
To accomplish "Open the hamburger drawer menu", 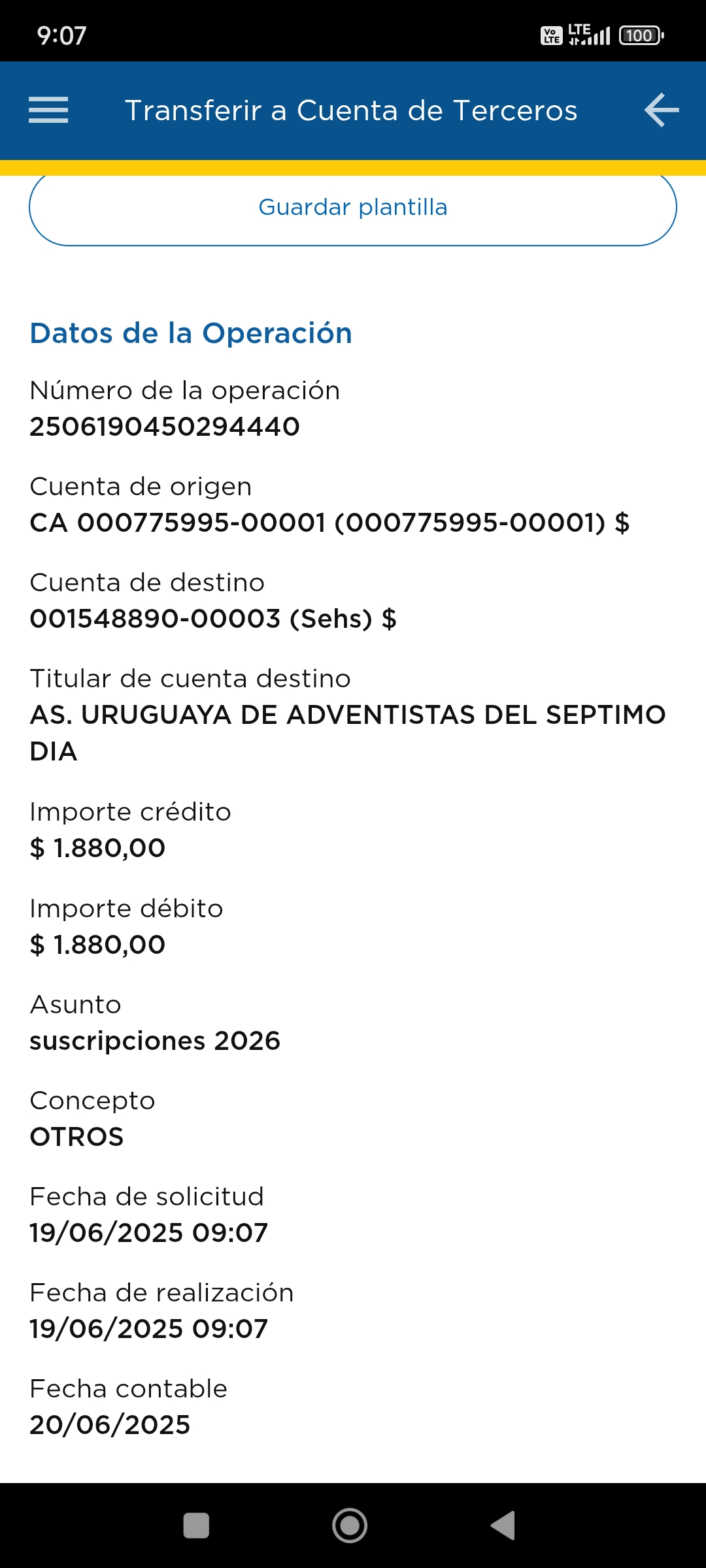I will (x=48, y=110).
